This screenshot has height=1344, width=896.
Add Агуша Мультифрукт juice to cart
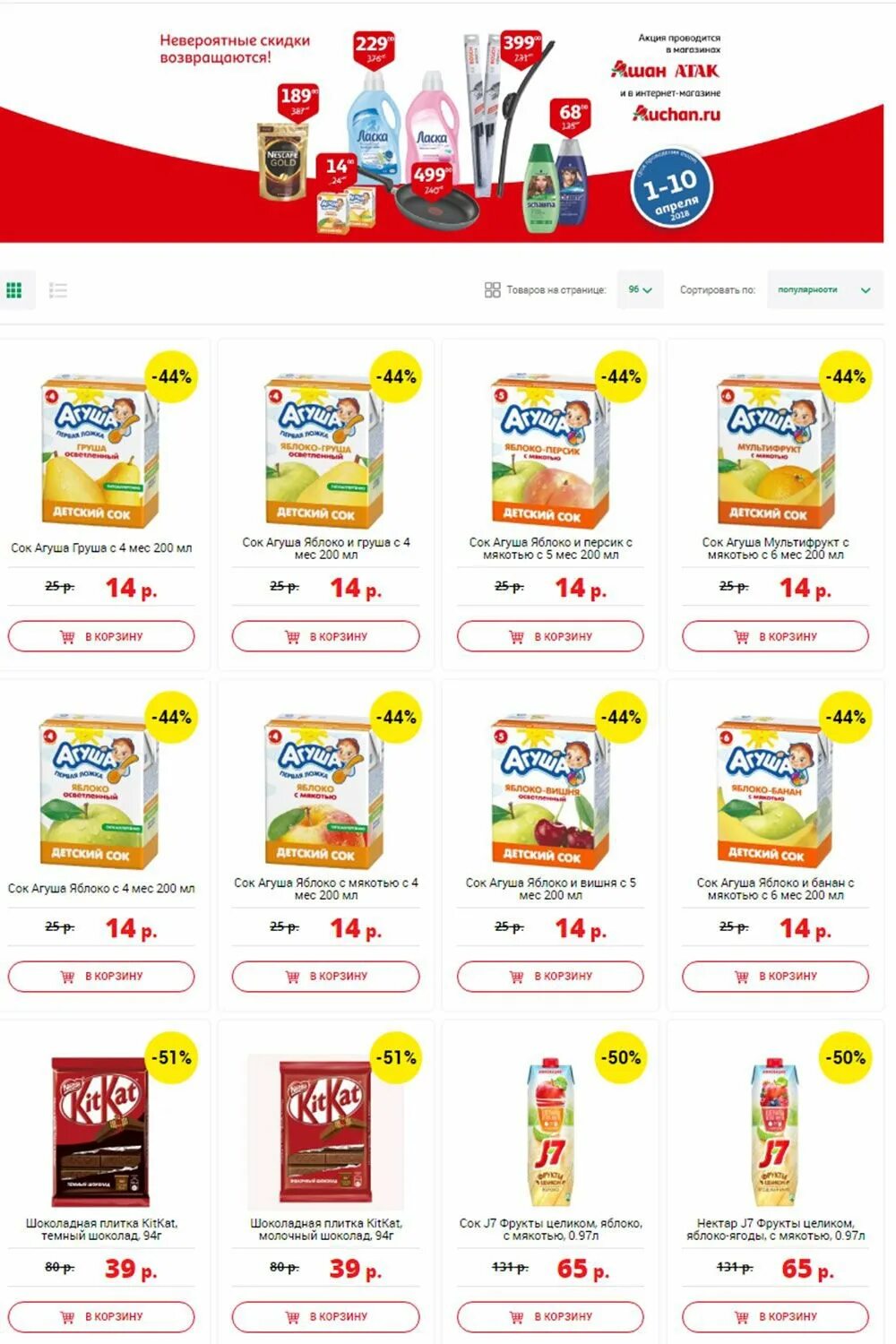(x=775, y=636)
